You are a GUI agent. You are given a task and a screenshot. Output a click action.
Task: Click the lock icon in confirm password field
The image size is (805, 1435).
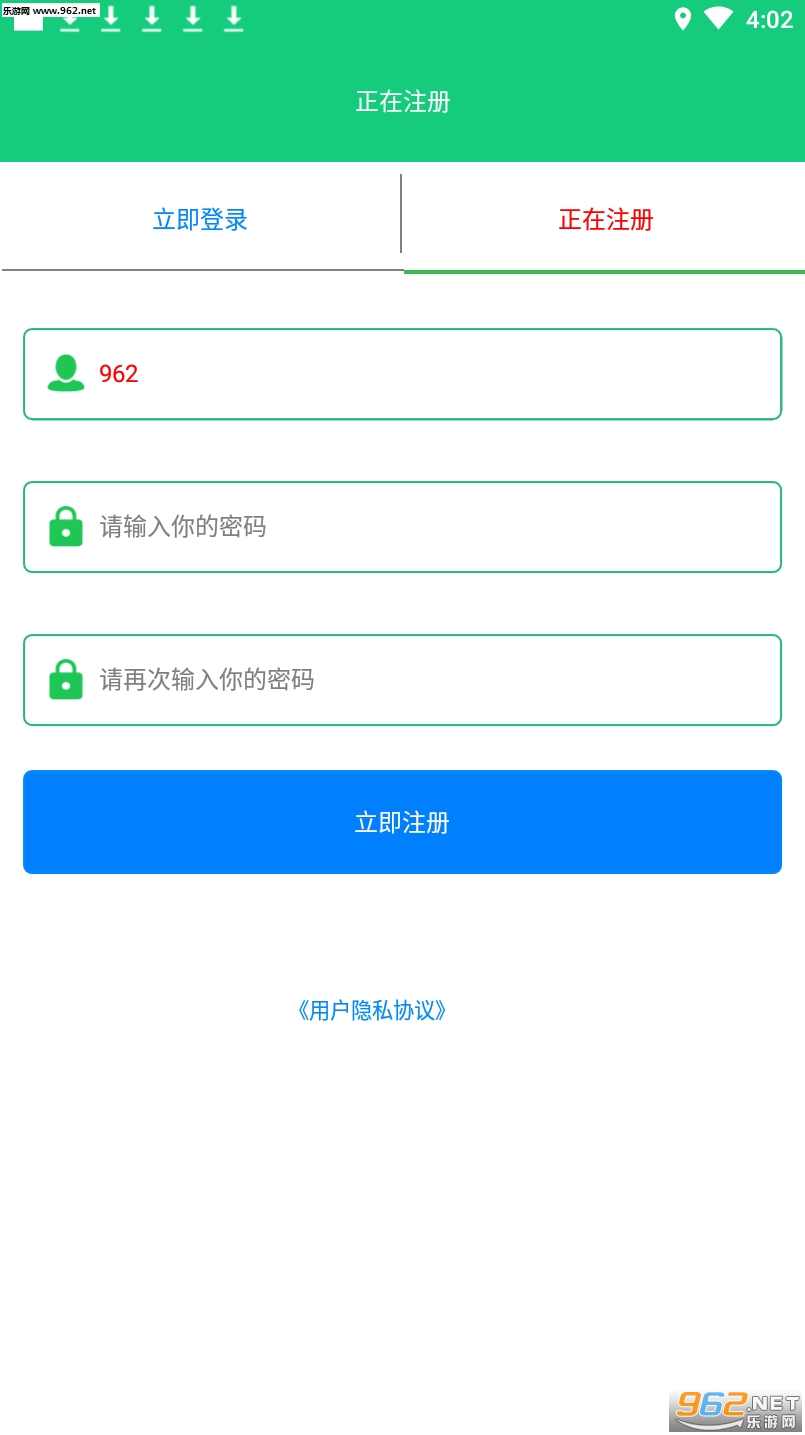[x=65, y=680]
